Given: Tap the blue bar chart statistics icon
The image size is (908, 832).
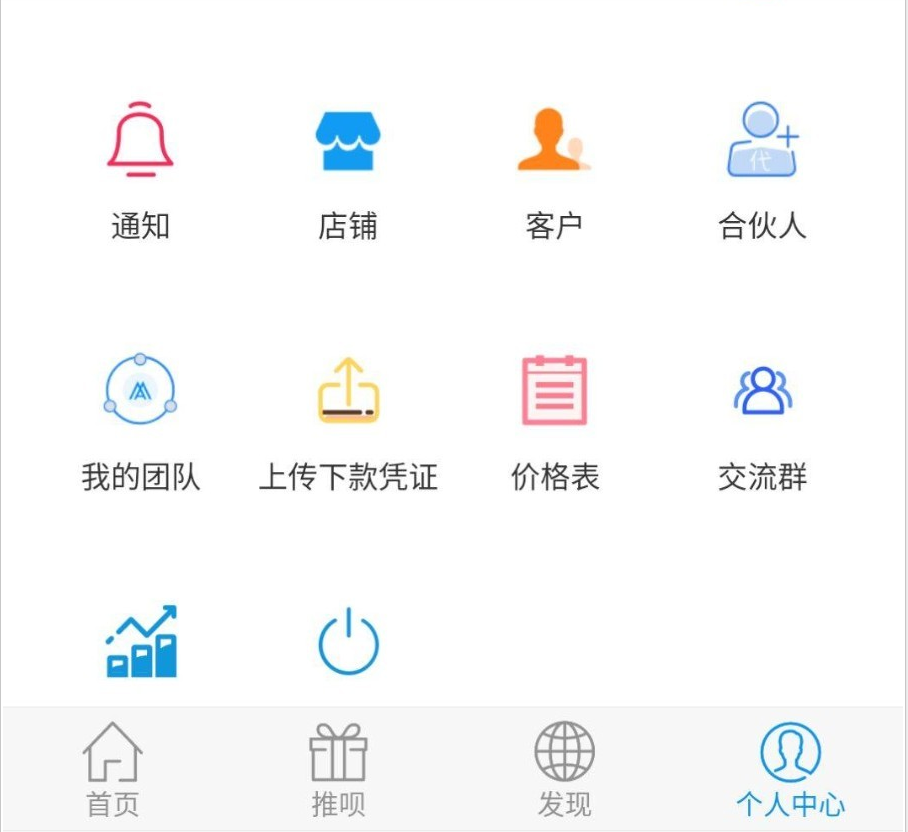Looking at the screenshot, I should pos(141,642).
